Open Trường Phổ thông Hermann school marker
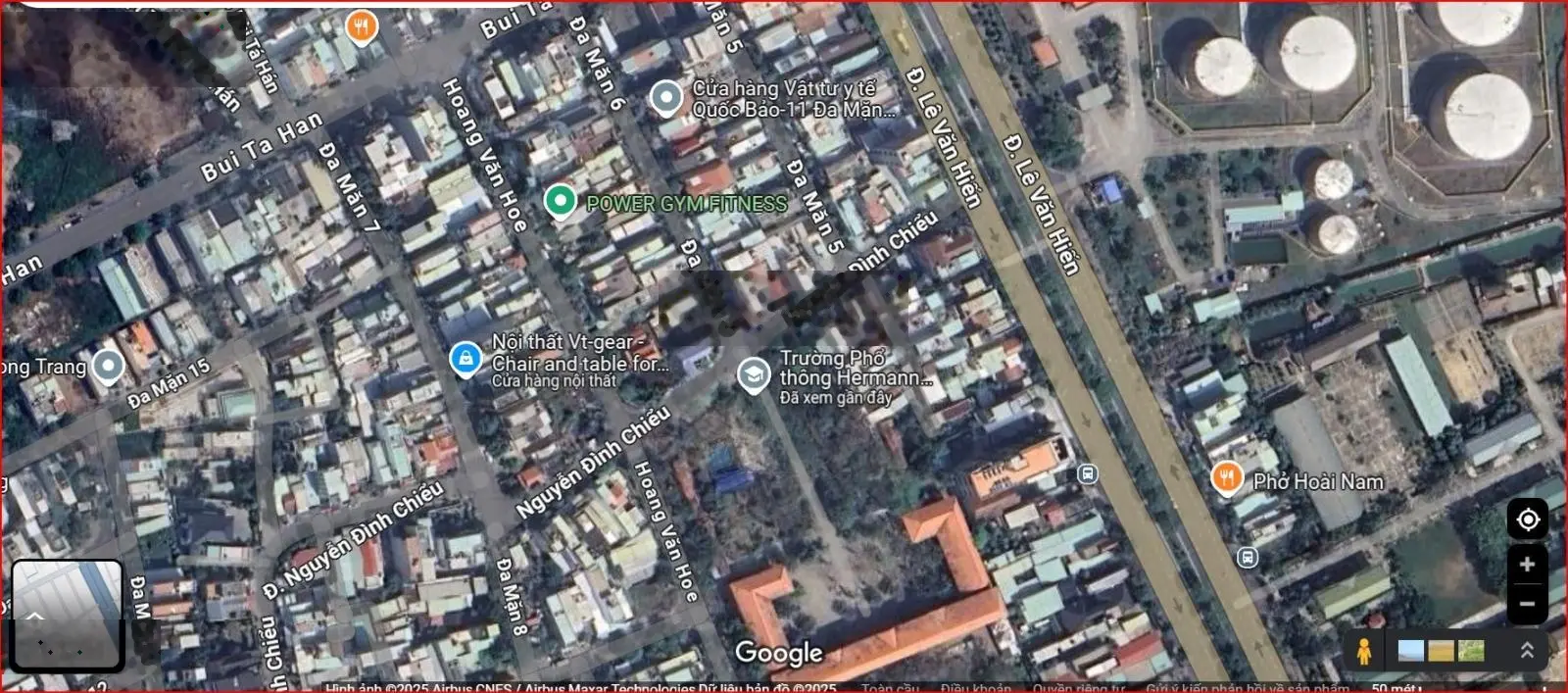The image size is (1568, 693). pyautogui.click(x=753, y=375)
